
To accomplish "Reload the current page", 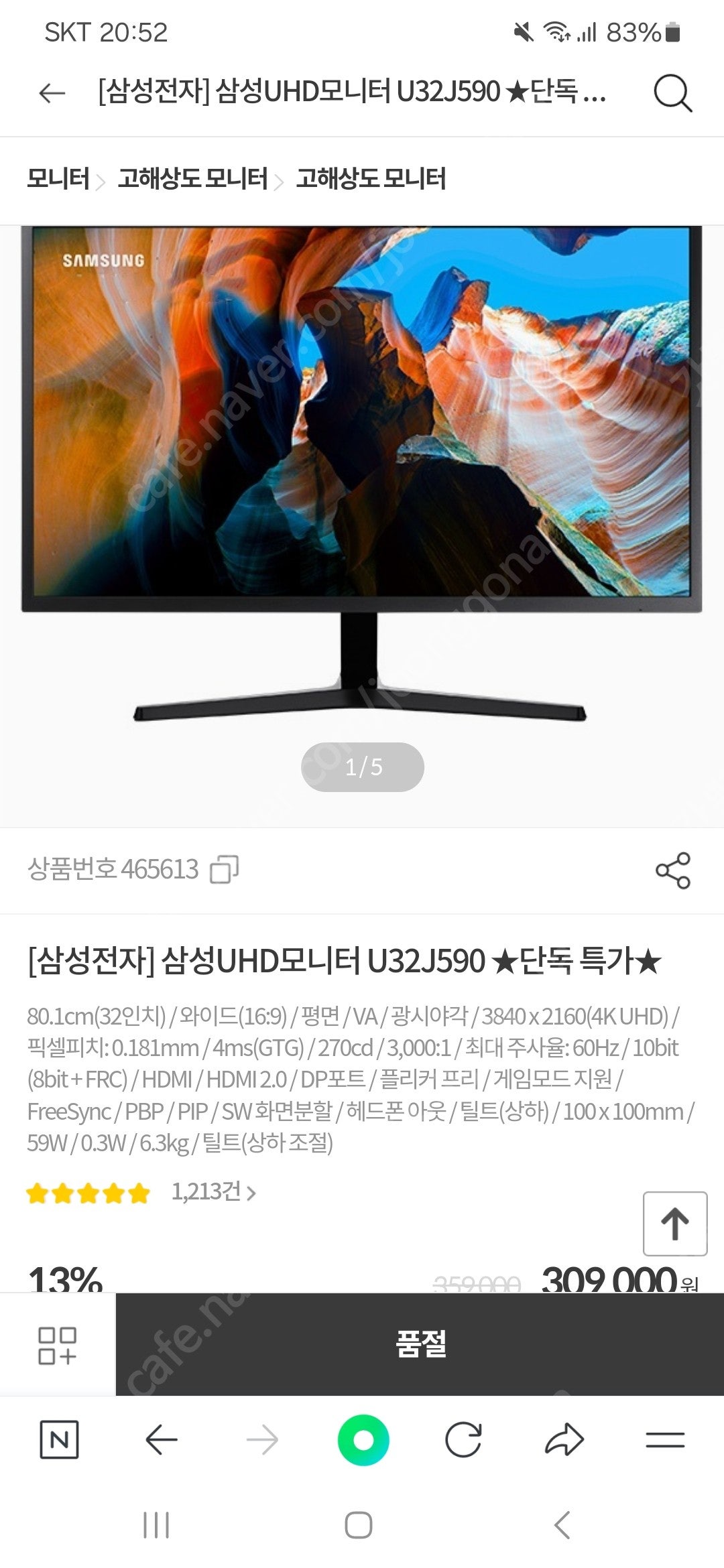I will click(463, 1439).
